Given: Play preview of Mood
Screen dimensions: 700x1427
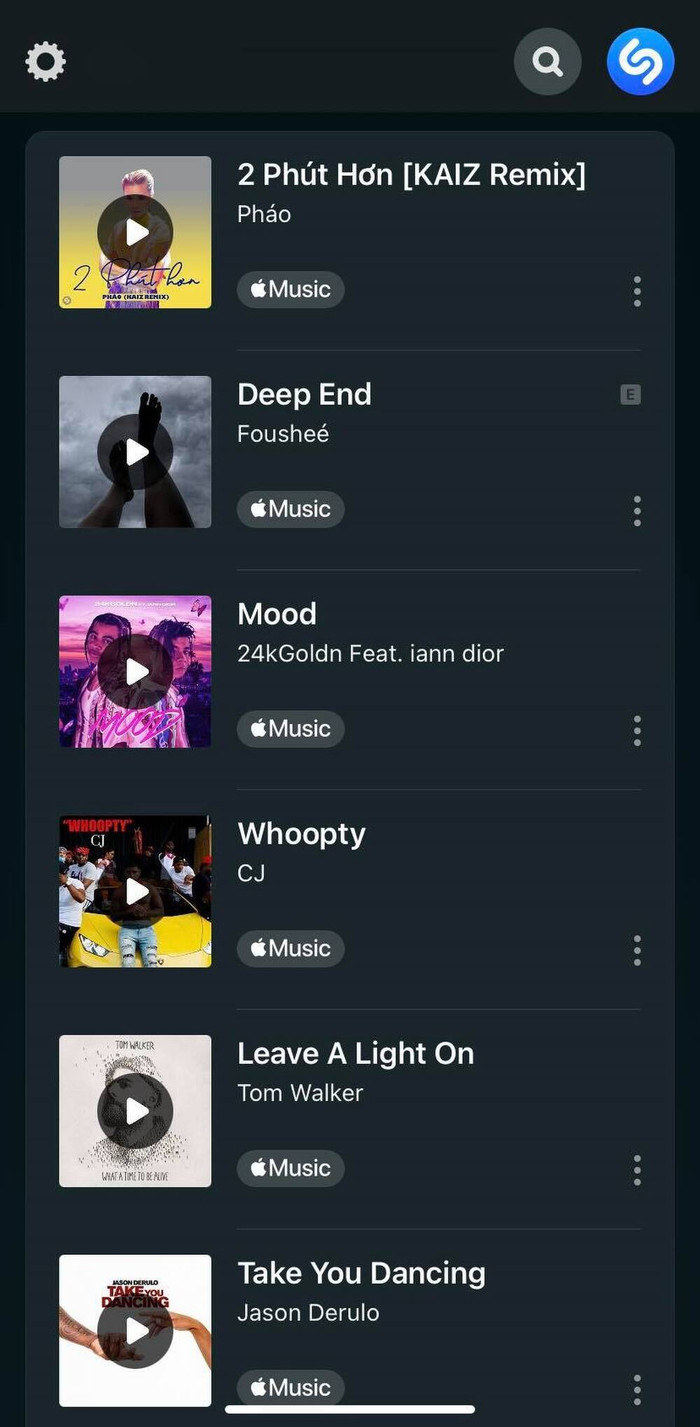Looking at the screenshot, I should [x=135, y=671].
